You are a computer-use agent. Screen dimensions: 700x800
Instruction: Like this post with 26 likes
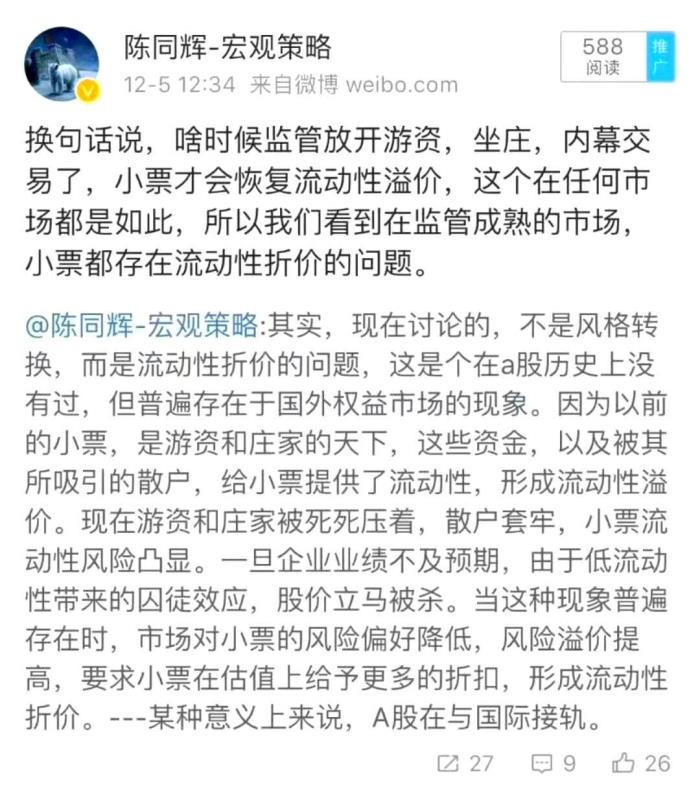tap(642, 763)
